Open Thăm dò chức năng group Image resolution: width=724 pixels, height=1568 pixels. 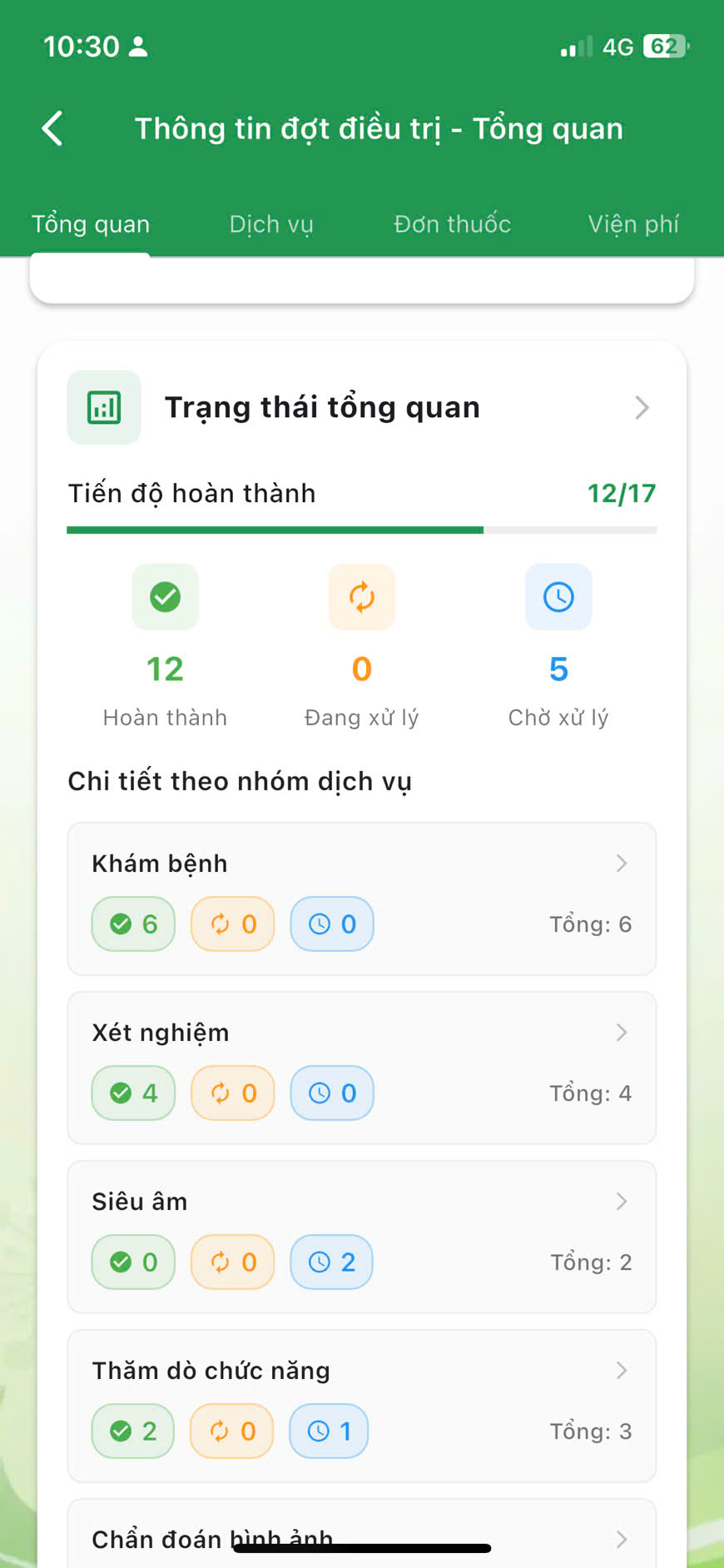coord(361,1372)
